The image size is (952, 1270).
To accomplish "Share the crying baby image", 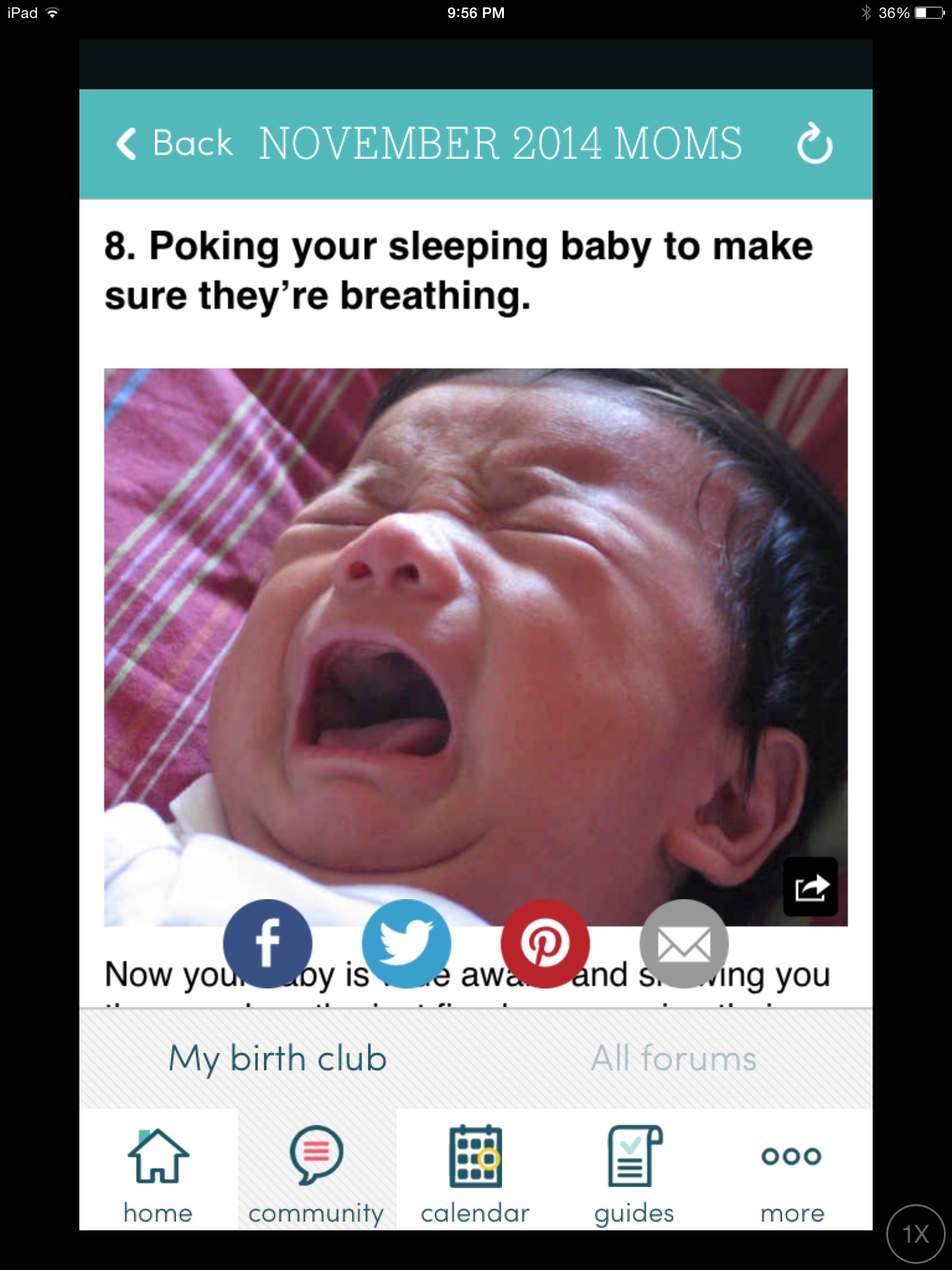I will [x=810, y=887].
